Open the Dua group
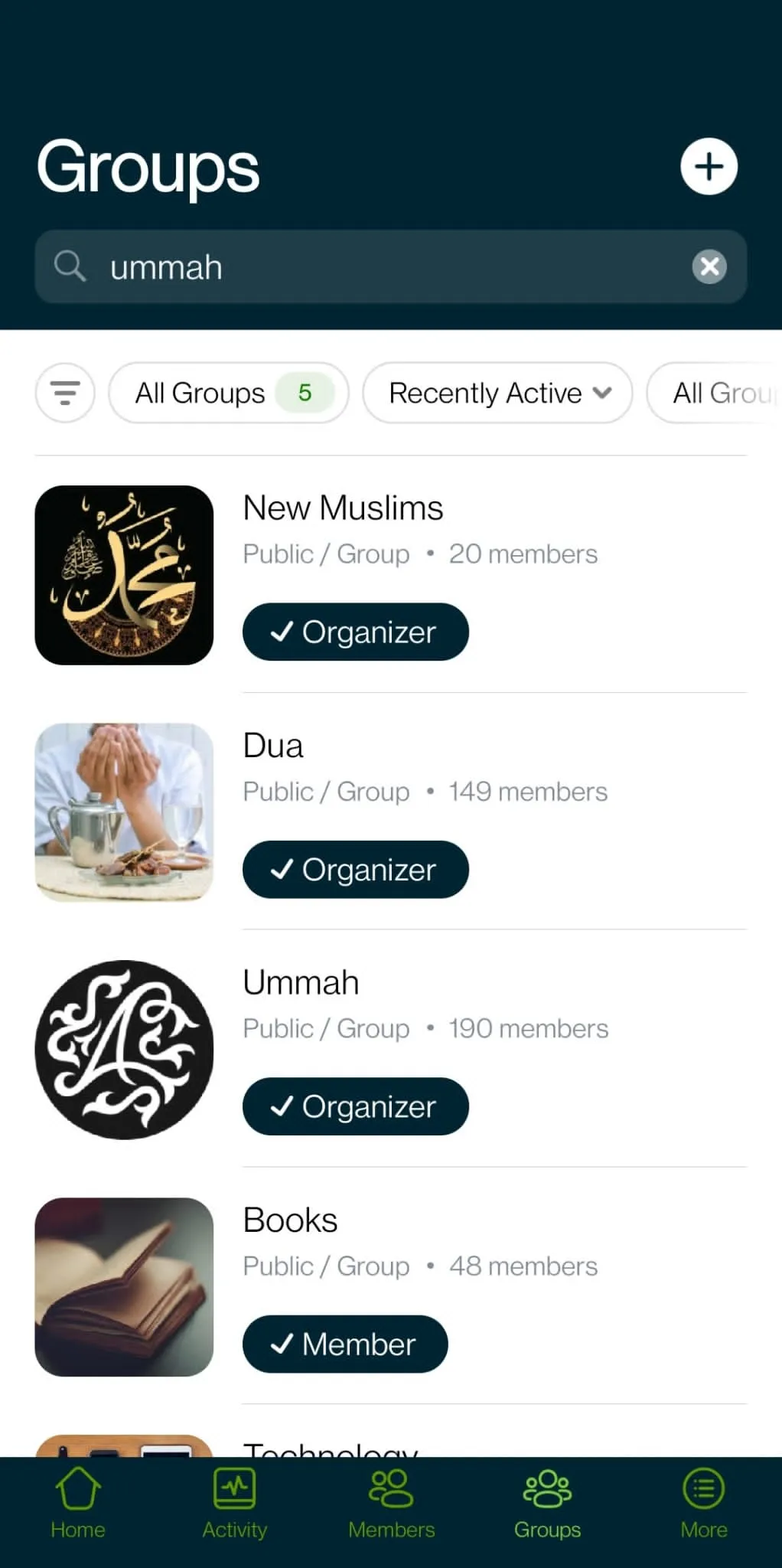This screenshot has width=782, height=1568. click(x=273, y=746)
